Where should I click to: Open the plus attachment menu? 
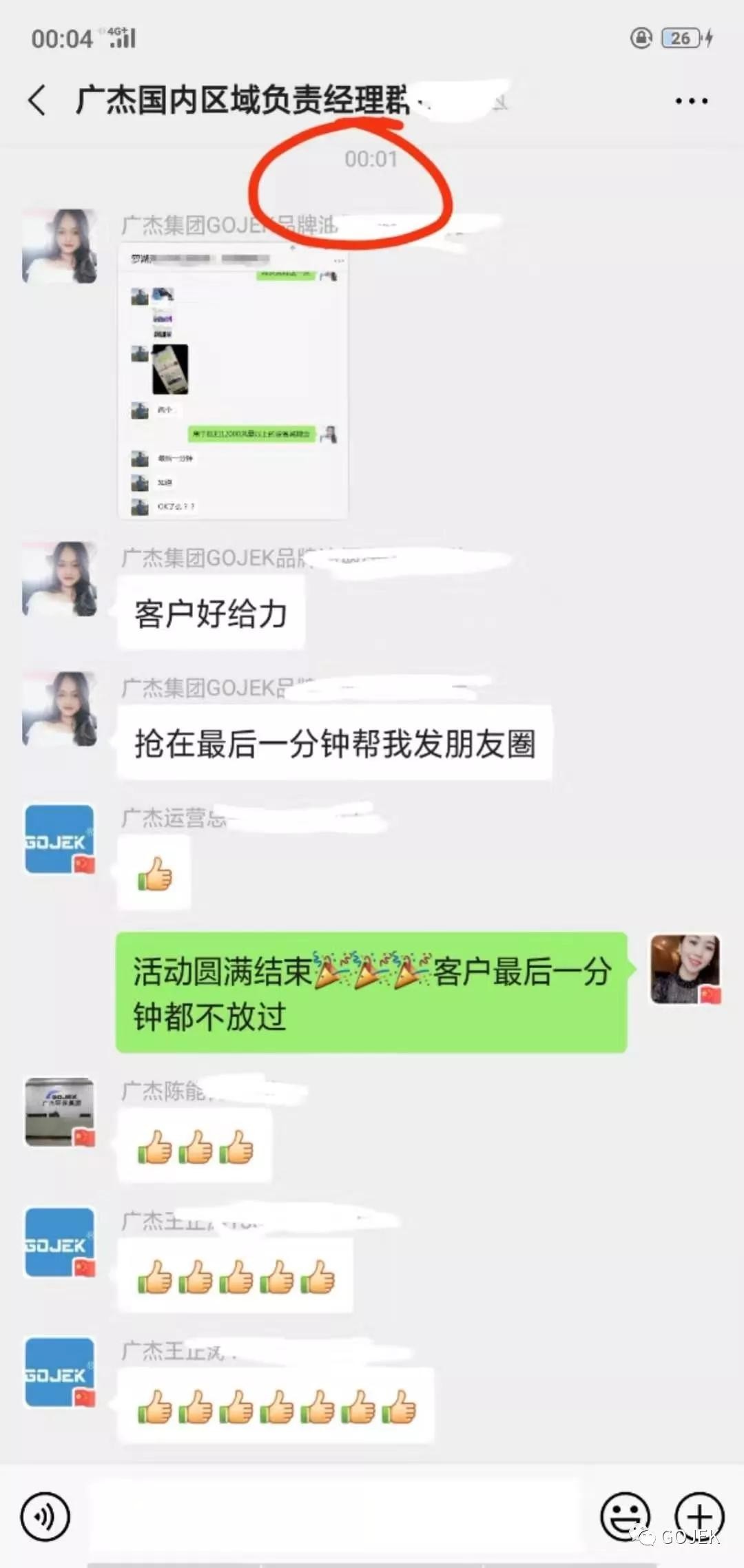(x=699, y=1516)
